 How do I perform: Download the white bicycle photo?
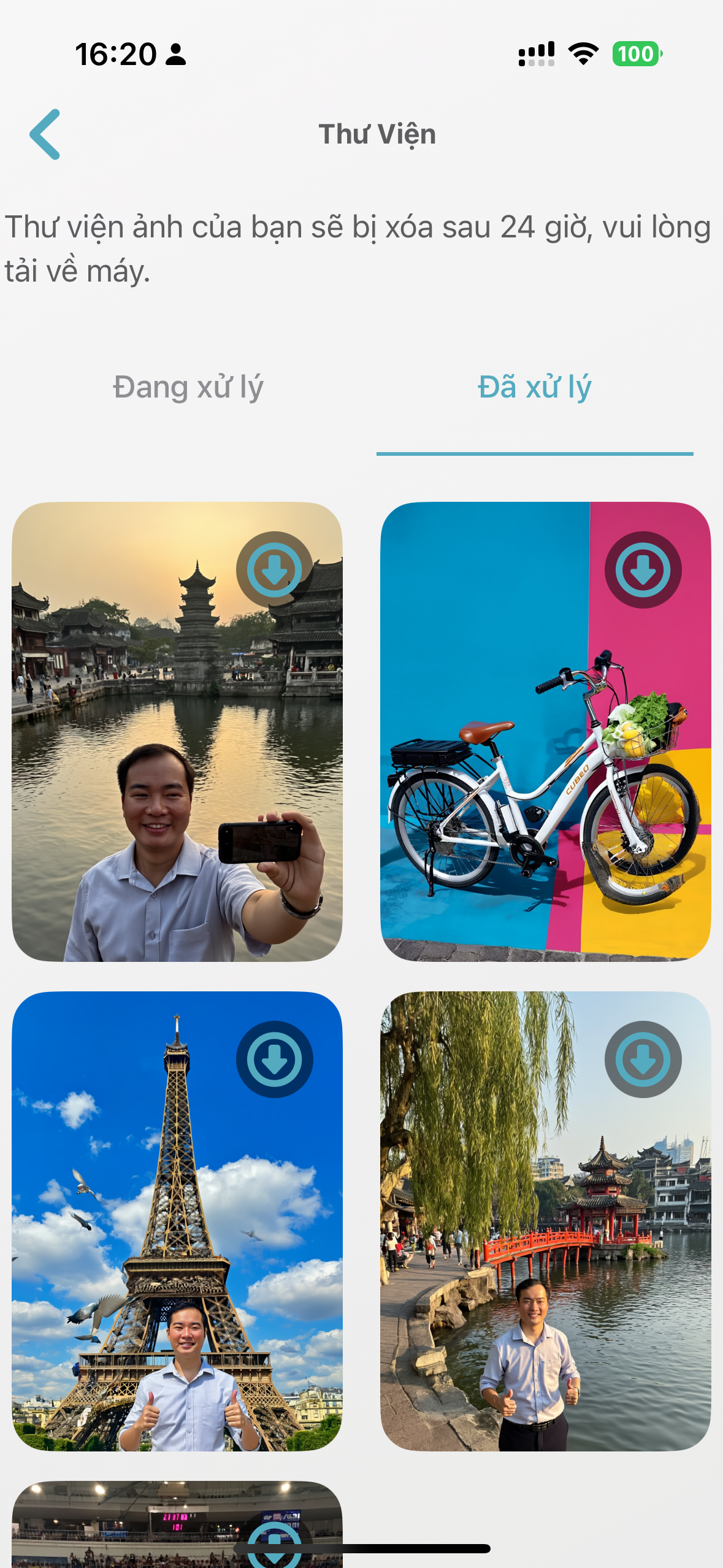pyautogui.click(x=643, y=570)
